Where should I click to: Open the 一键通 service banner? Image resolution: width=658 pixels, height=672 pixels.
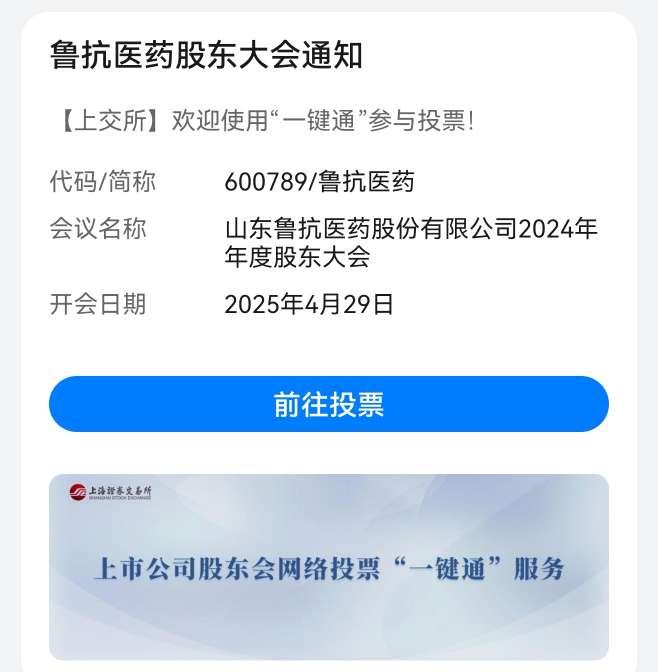pyautogui.click(x=328, y=566)
